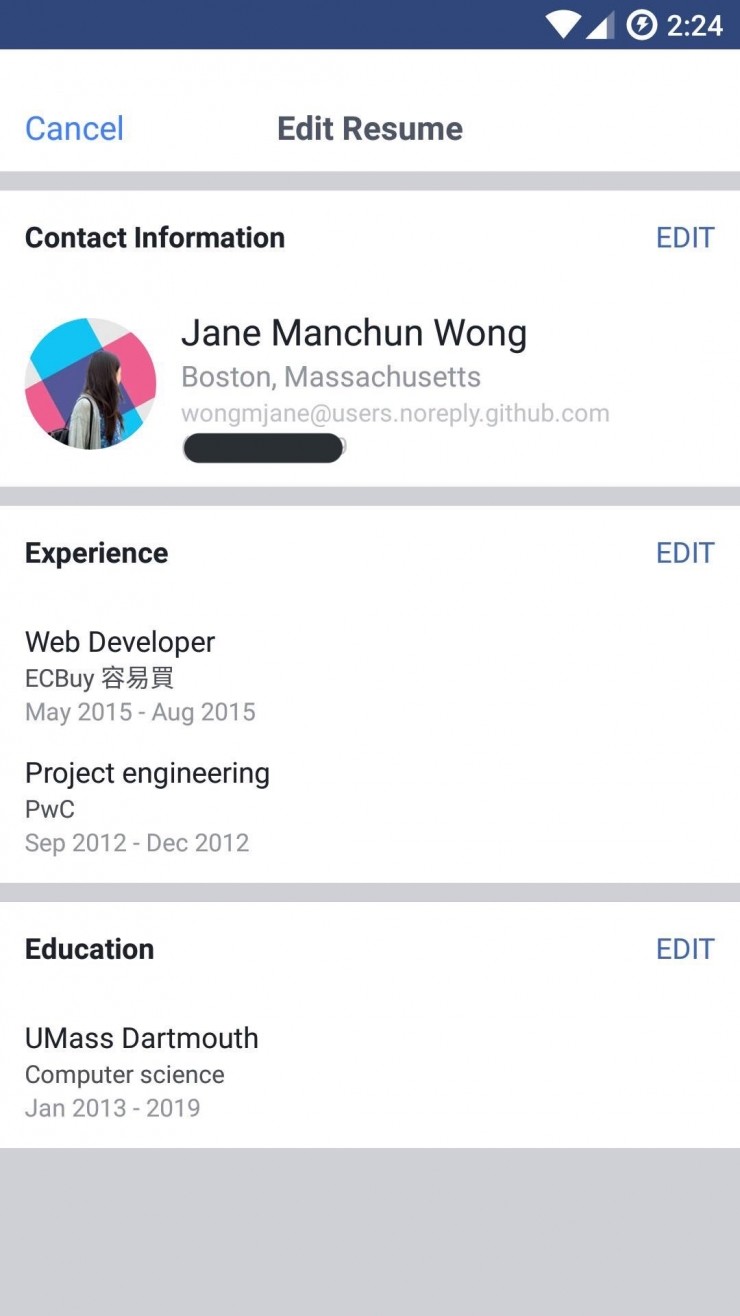Edit the Education section
This screenshot has height=1316, width=740.
pyautogui.click(x=685, y=949)
